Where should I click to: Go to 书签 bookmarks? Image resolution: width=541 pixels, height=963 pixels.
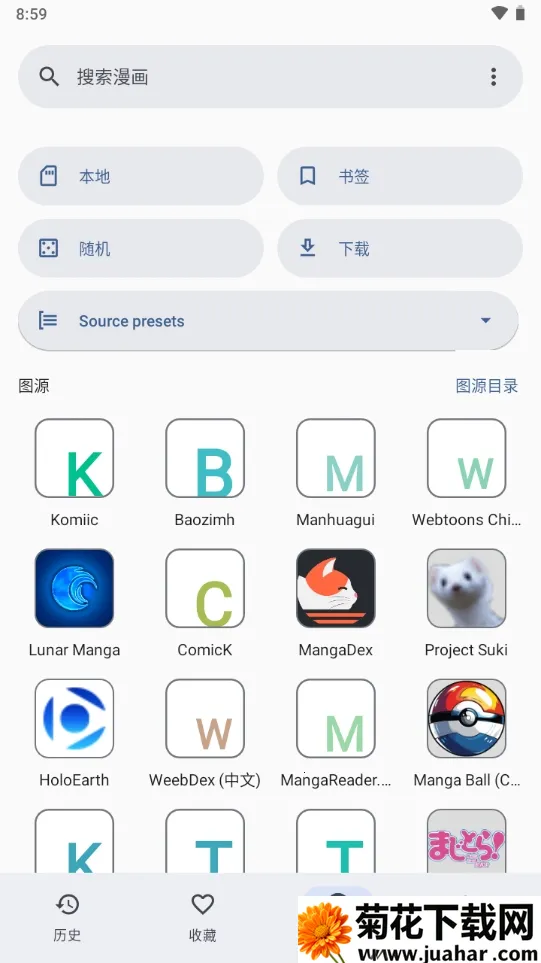pyautogui.click(x=400, y=176)
